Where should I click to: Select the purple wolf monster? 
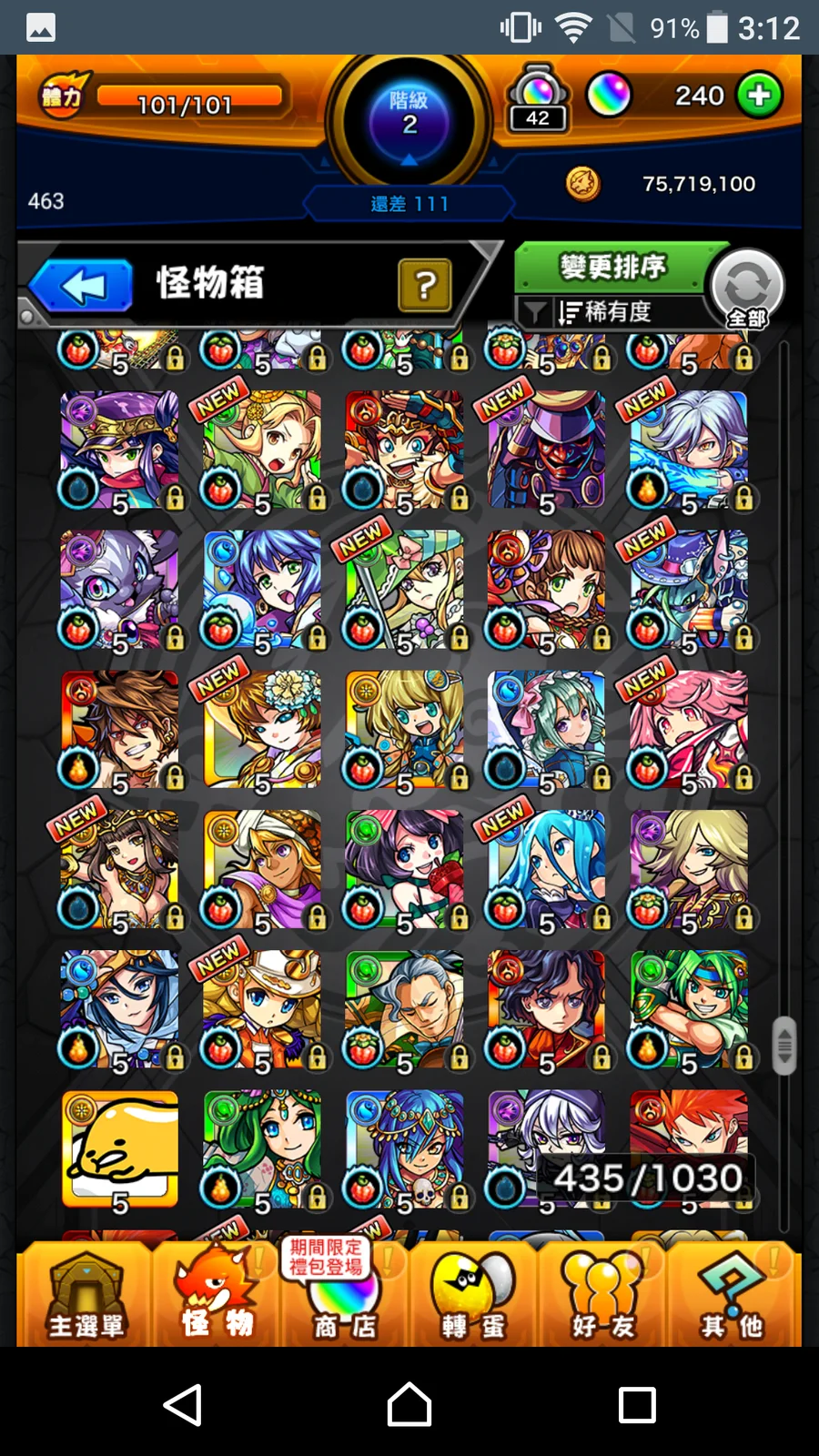[120, 590]
